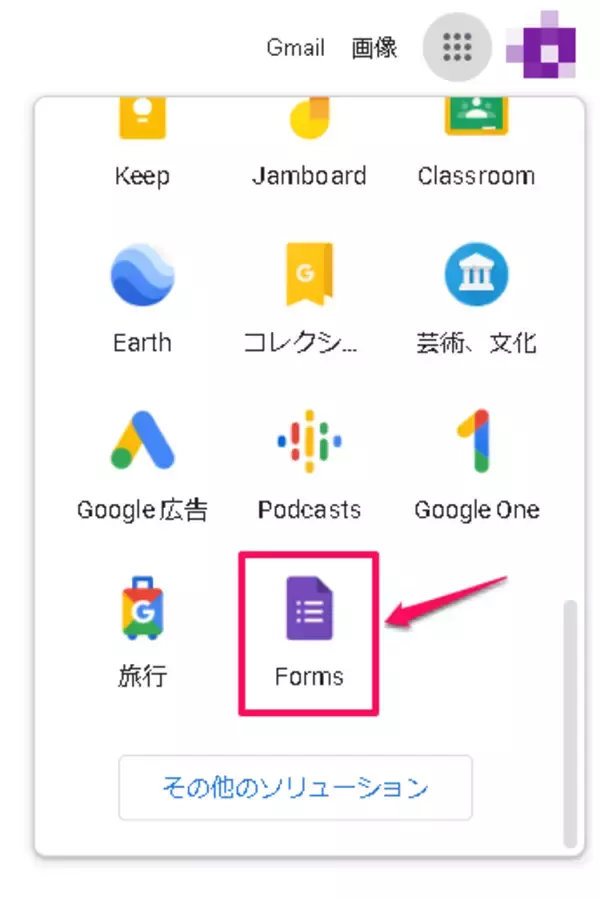The width and height of the screenshot is (600, 899).
Task: Open the 画像 images link
Action: tap(374, 47)
